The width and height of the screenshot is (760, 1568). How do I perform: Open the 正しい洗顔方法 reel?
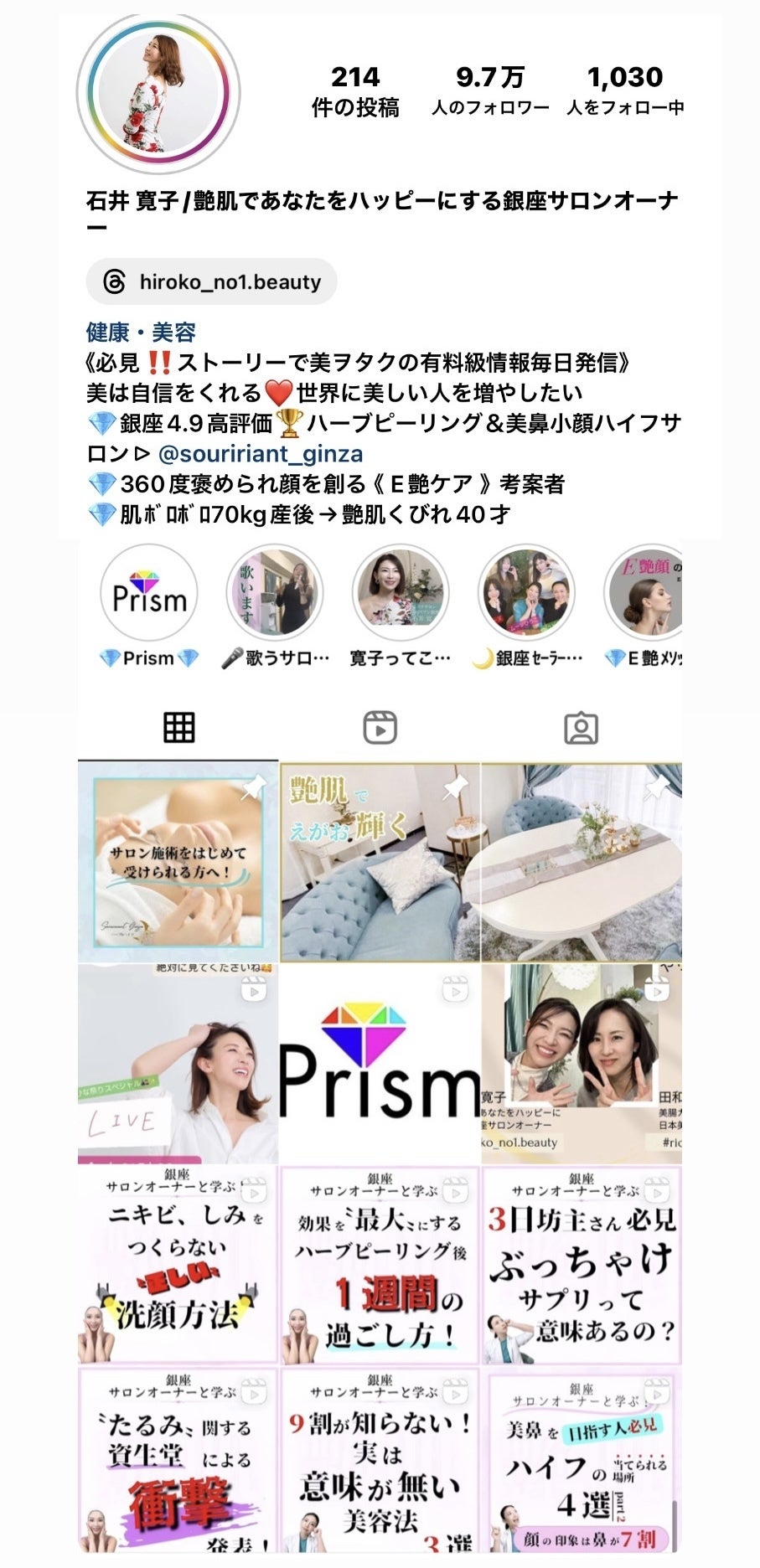178,1265
